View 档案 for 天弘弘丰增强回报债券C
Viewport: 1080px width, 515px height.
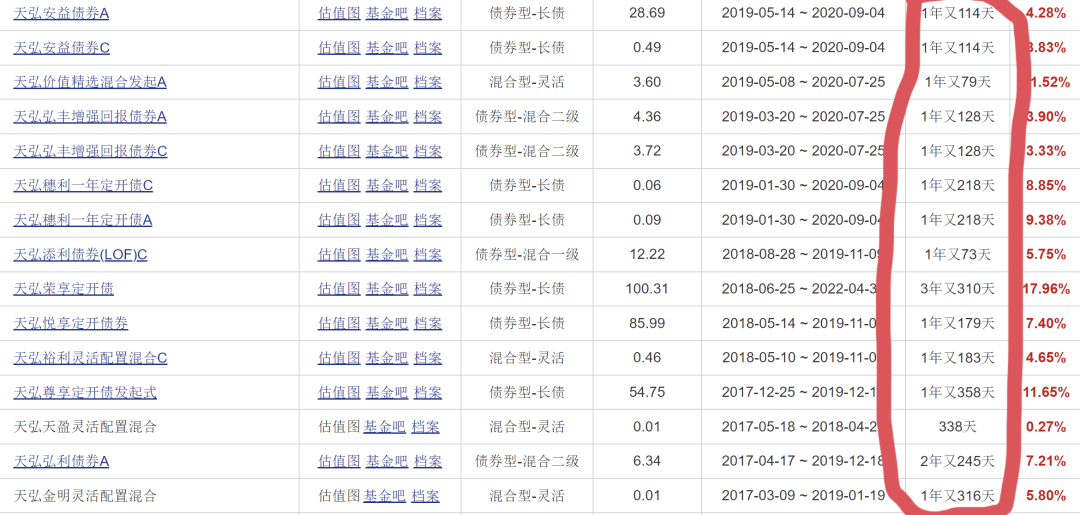[x=428, y=151]
